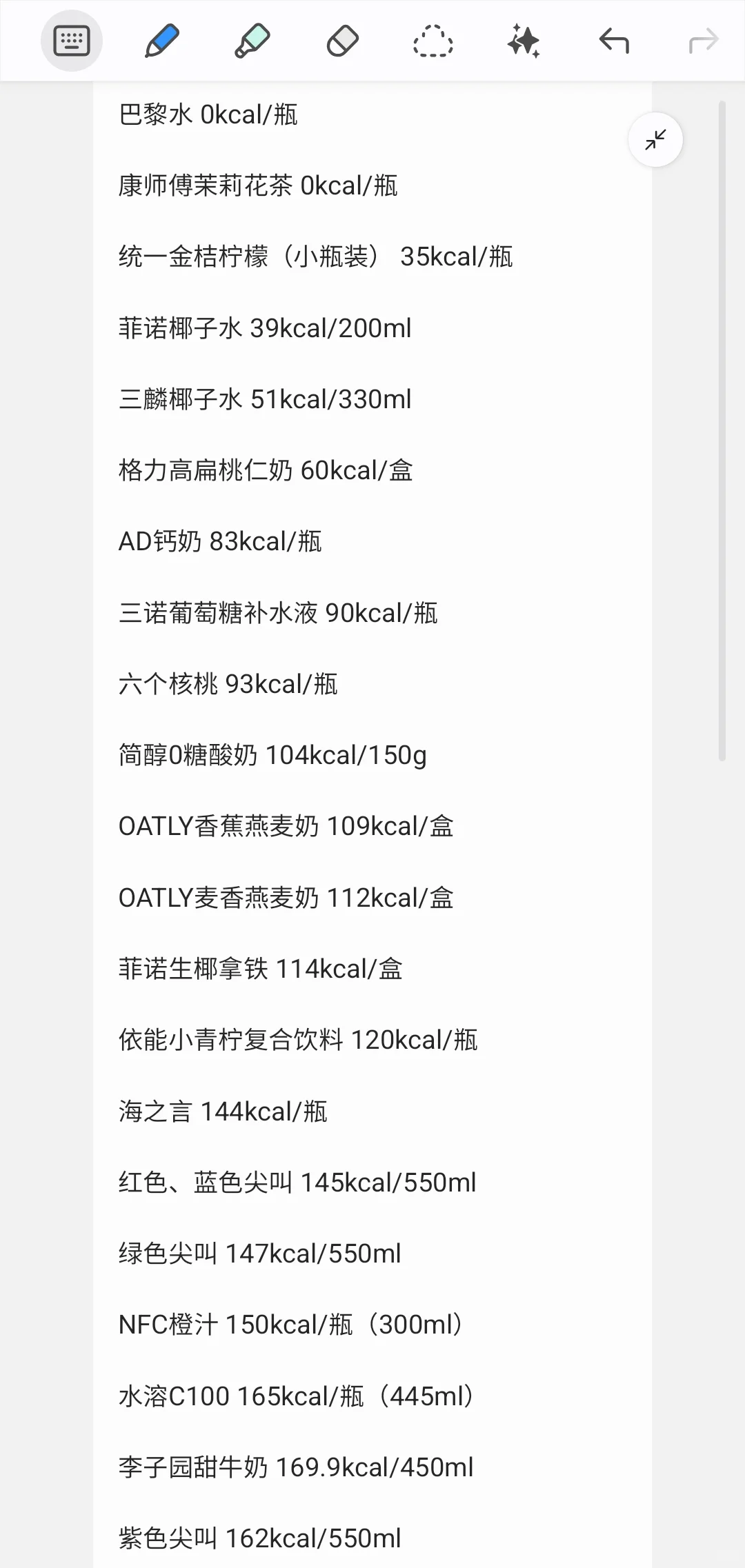Undo the last action
The height and width of the screenshot is (1568, 745).
(614, 41)
